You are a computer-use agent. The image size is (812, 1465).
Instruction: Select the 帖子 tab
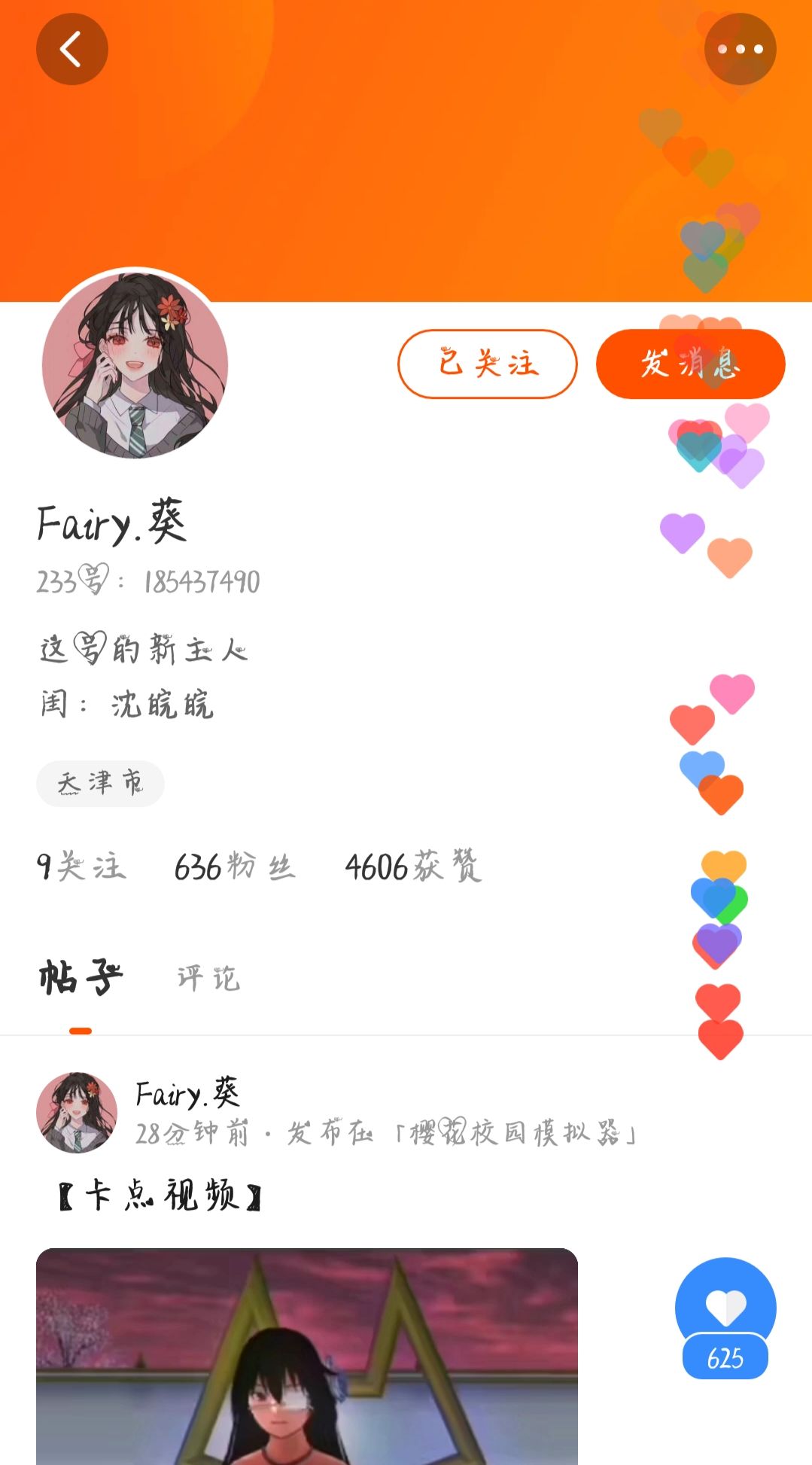pyautogui.click(x=80, y=978)
